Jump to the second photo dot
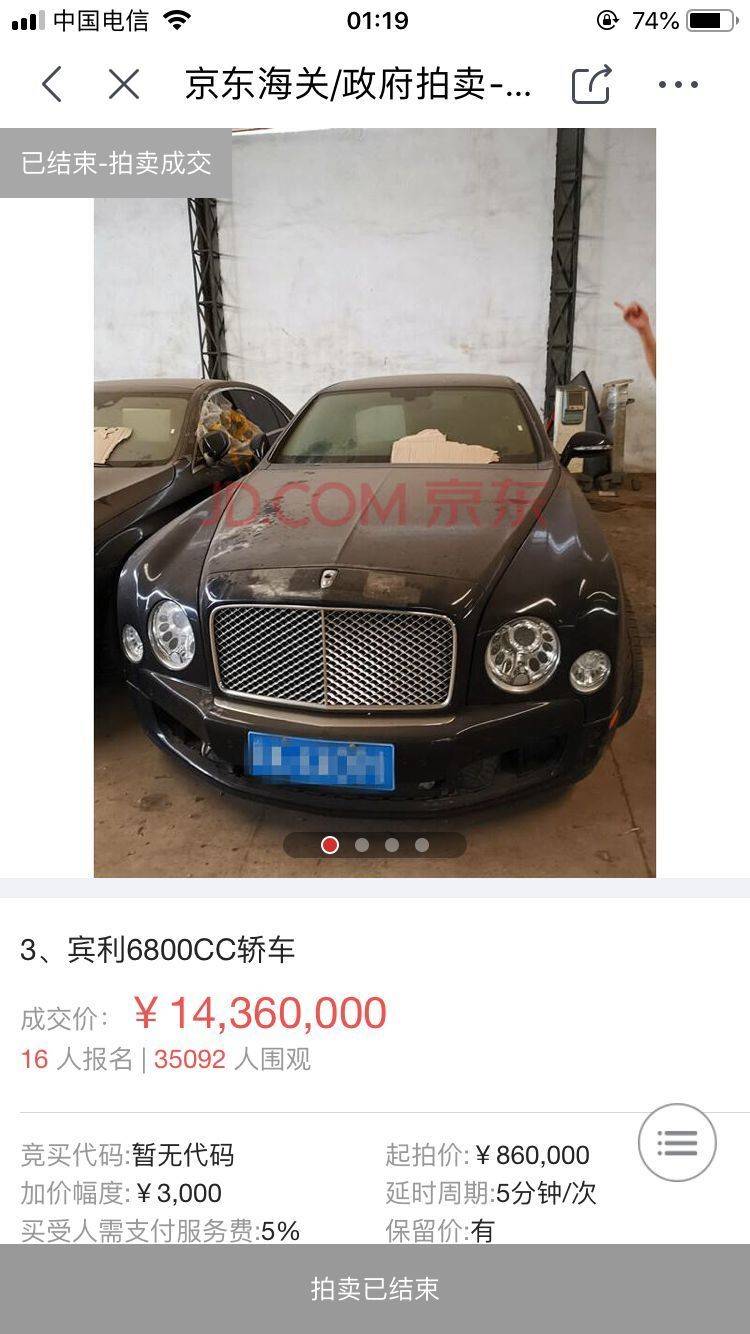750x1334 pixels. click(362, 845)
